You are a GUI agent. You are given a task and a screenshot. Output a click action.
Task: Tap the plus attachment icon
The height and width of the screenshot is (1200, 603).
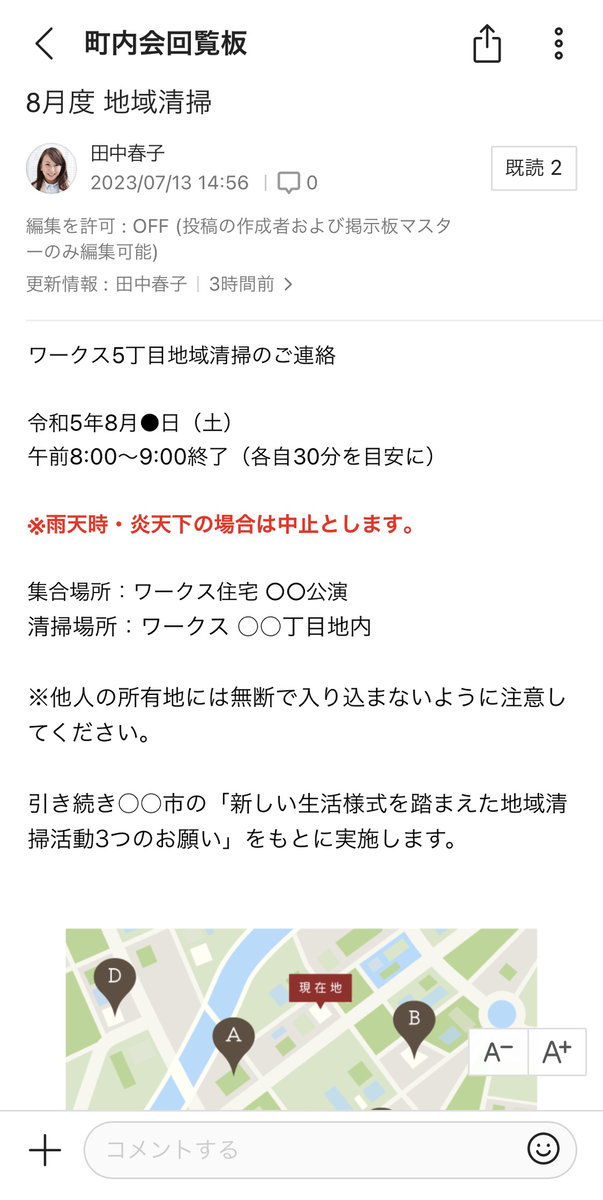pyautogui.click(x=44, y=1150)
